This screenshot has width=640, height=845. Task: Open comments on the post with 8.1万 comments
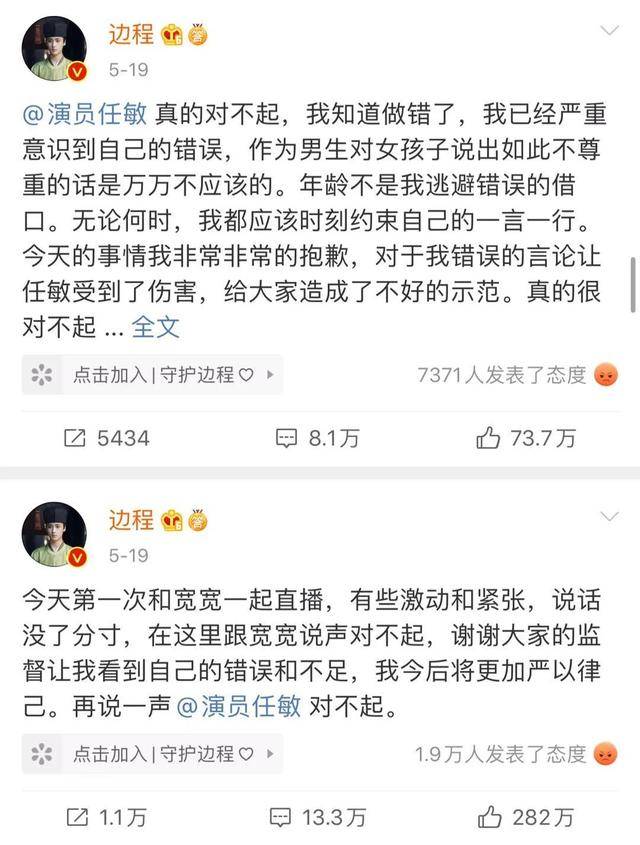(x=317, y=437)
